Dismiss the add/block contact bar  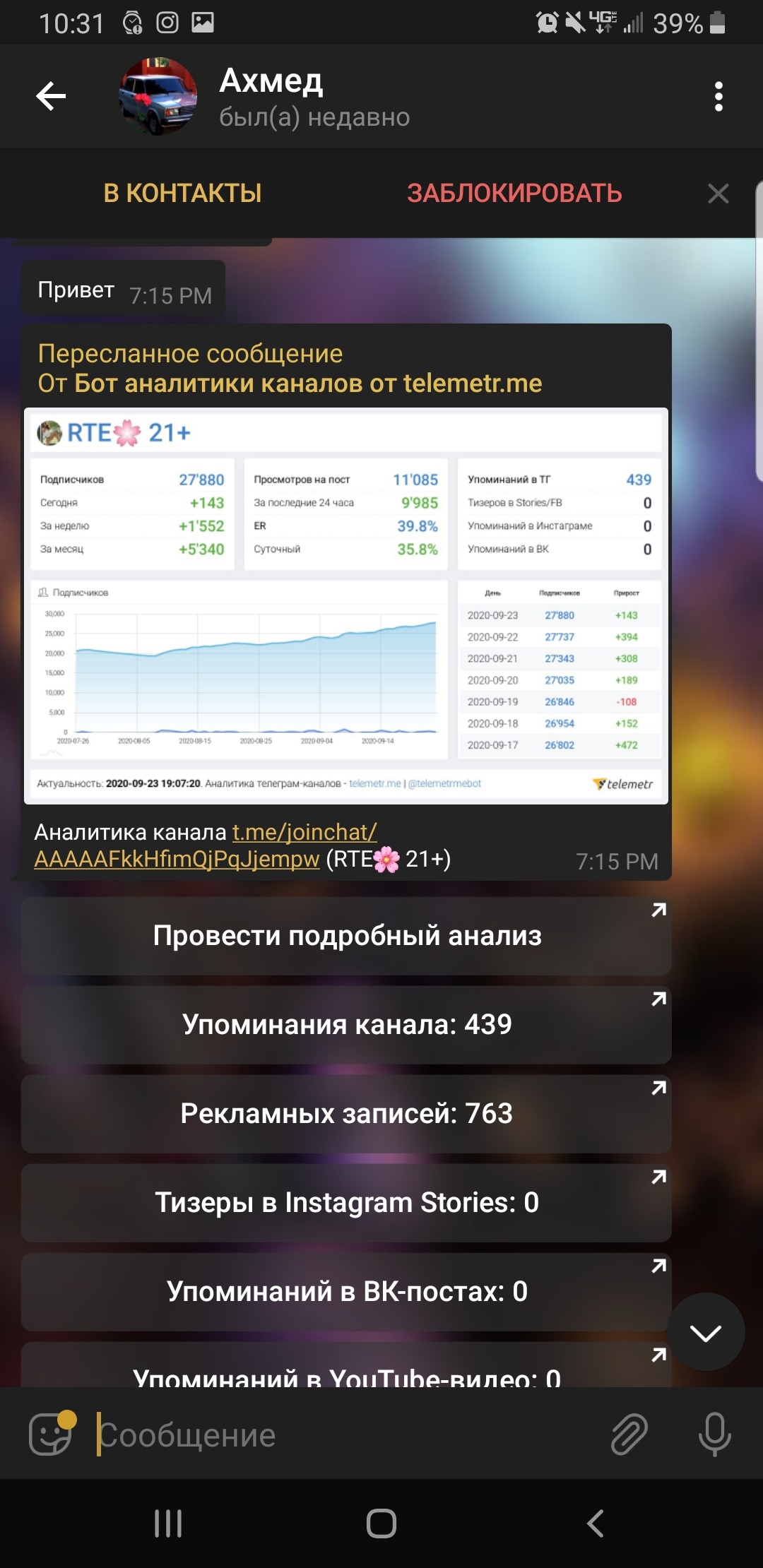(718, 194)
